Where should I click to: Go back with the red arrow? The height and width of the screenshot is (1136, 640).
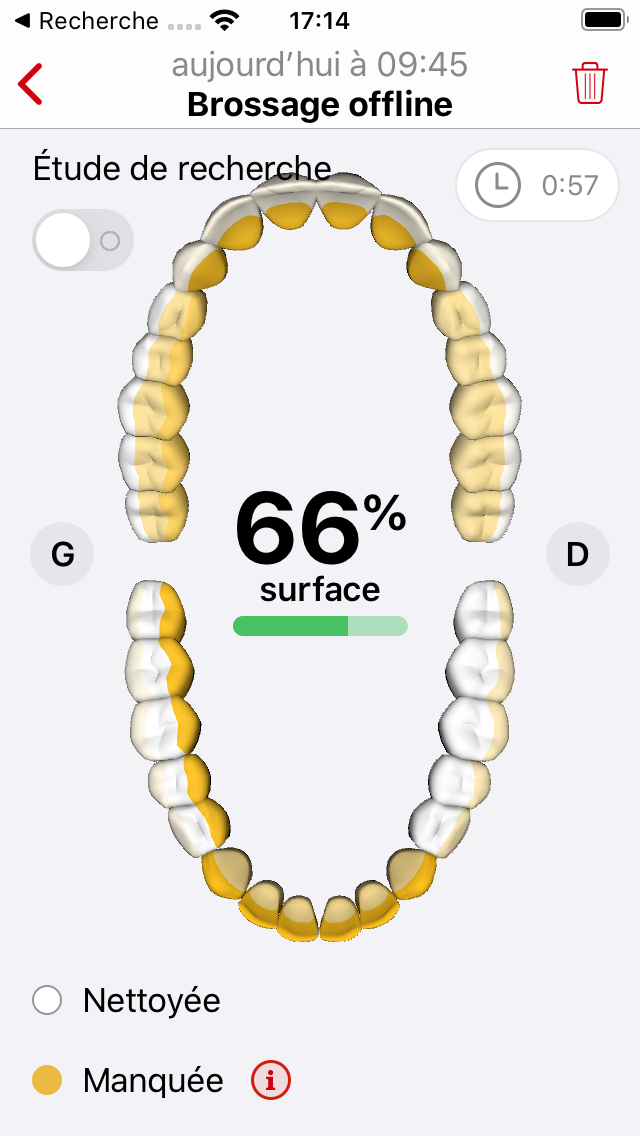[x=30, y=84]
